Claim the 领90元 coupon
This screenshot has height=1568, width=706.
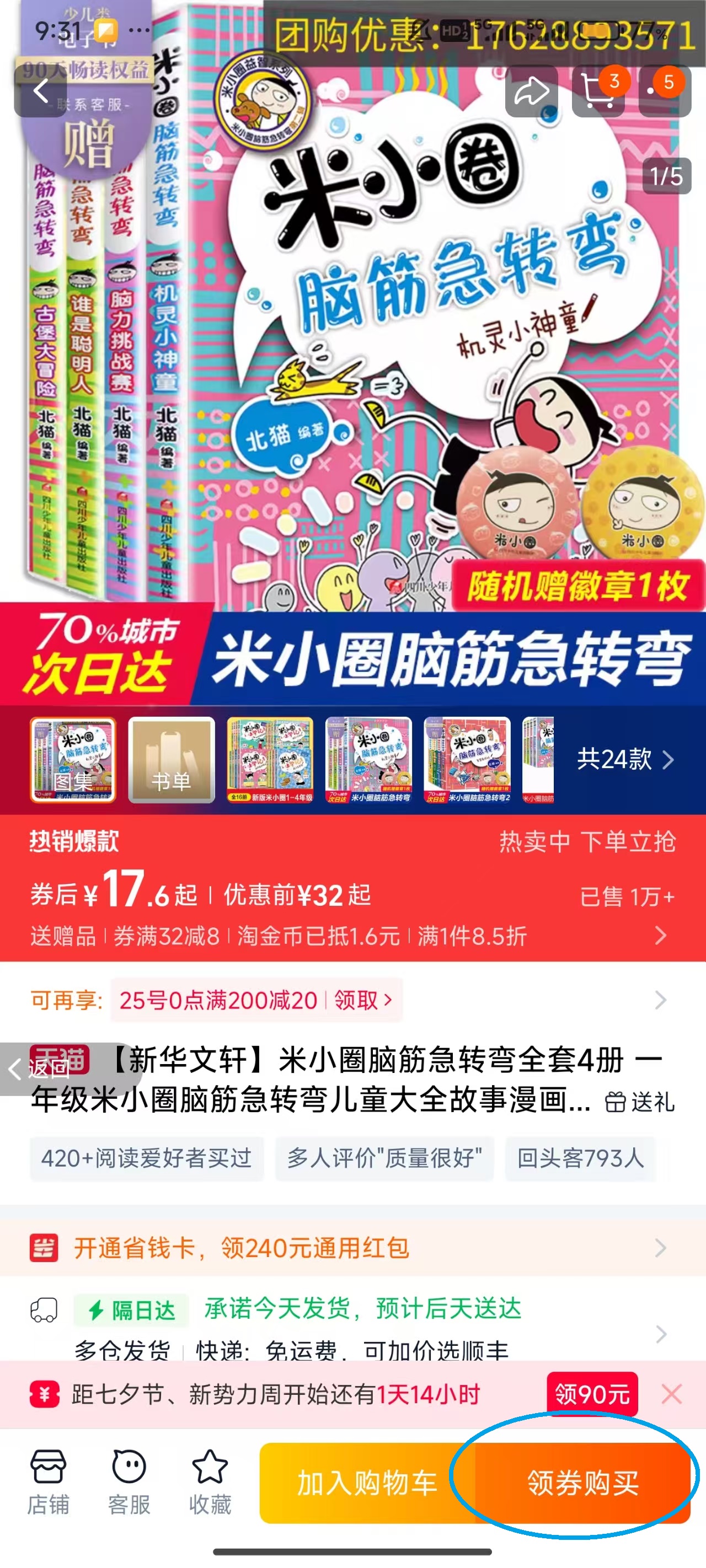pos(591,1394)
